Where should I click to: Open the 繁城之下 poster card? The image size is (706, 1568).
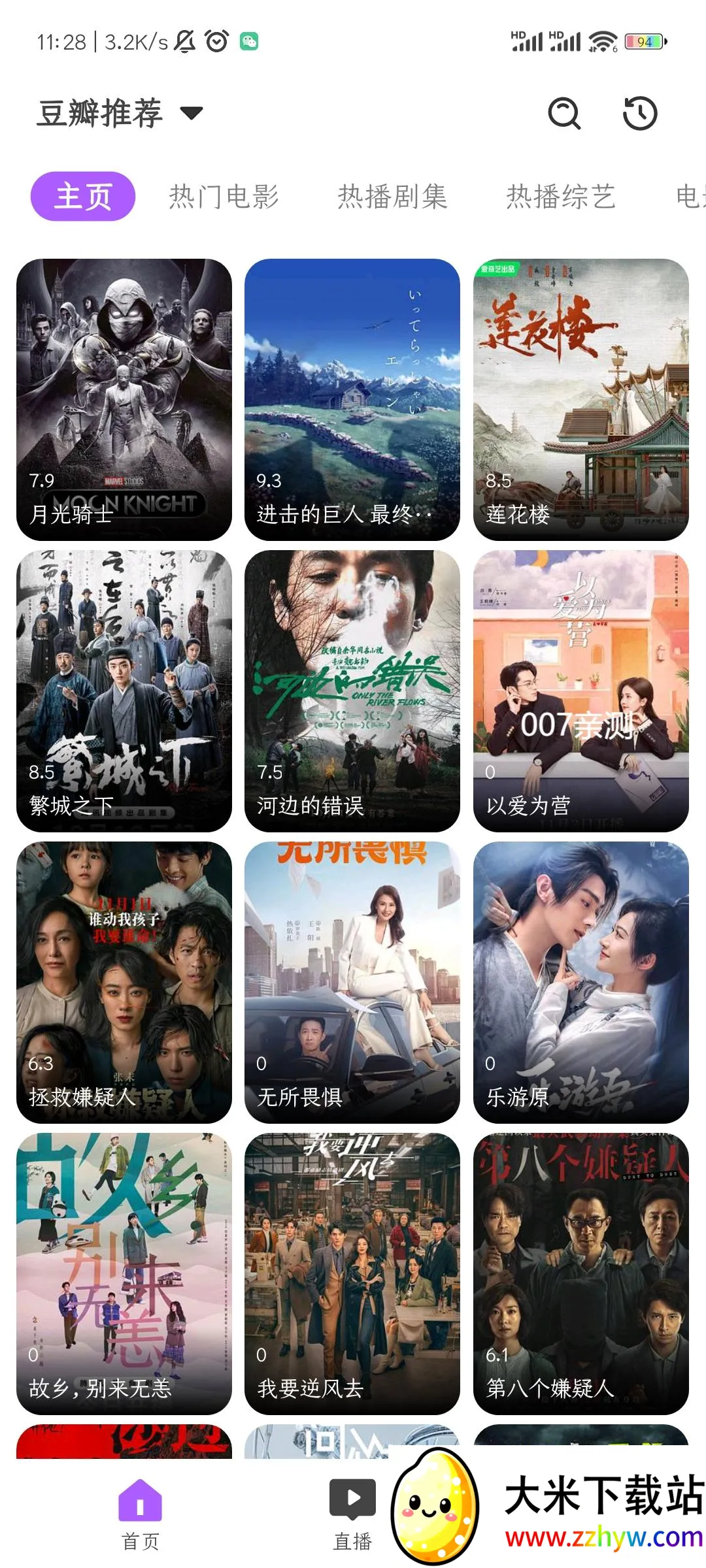click(124, 691)
